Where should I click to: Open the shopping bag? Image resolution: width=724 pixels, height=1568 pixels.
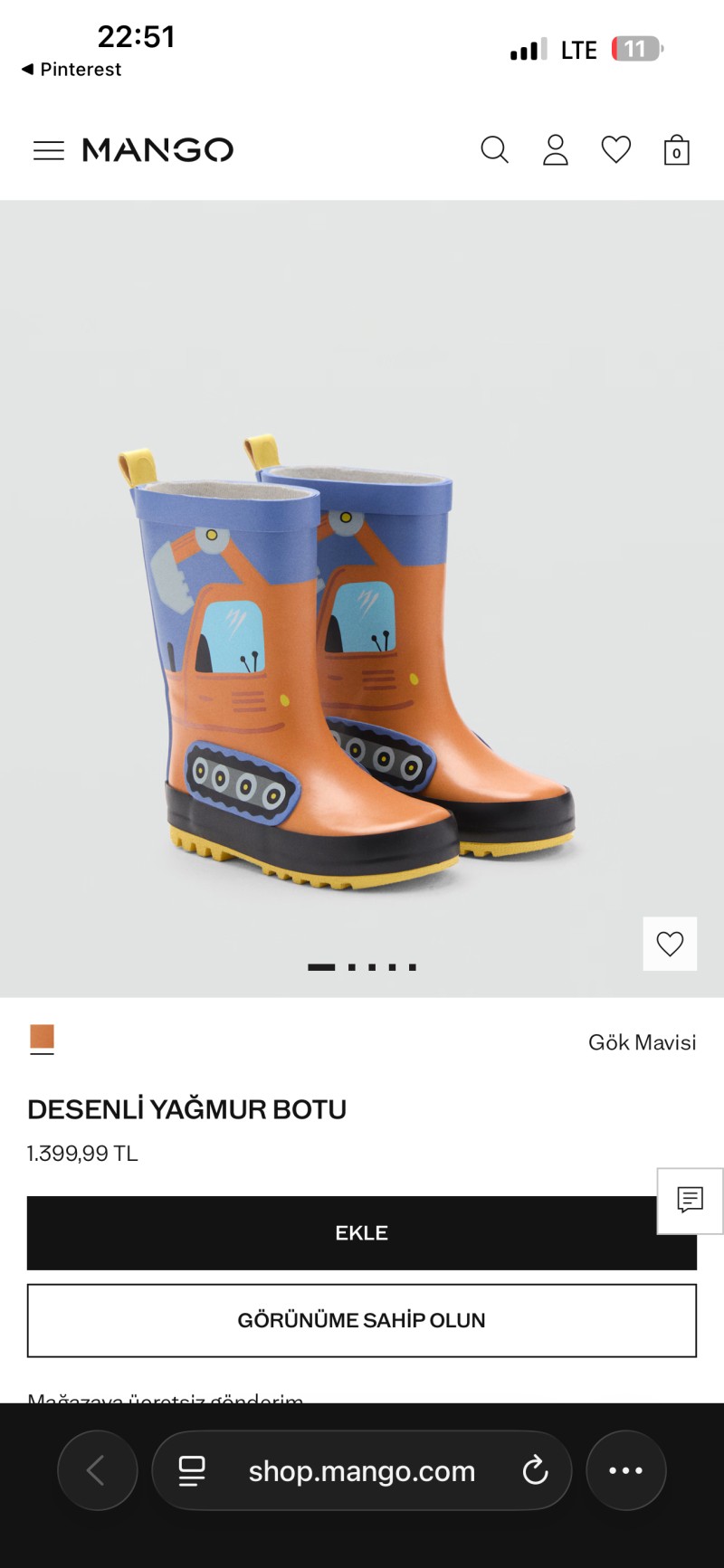point(676,149)
